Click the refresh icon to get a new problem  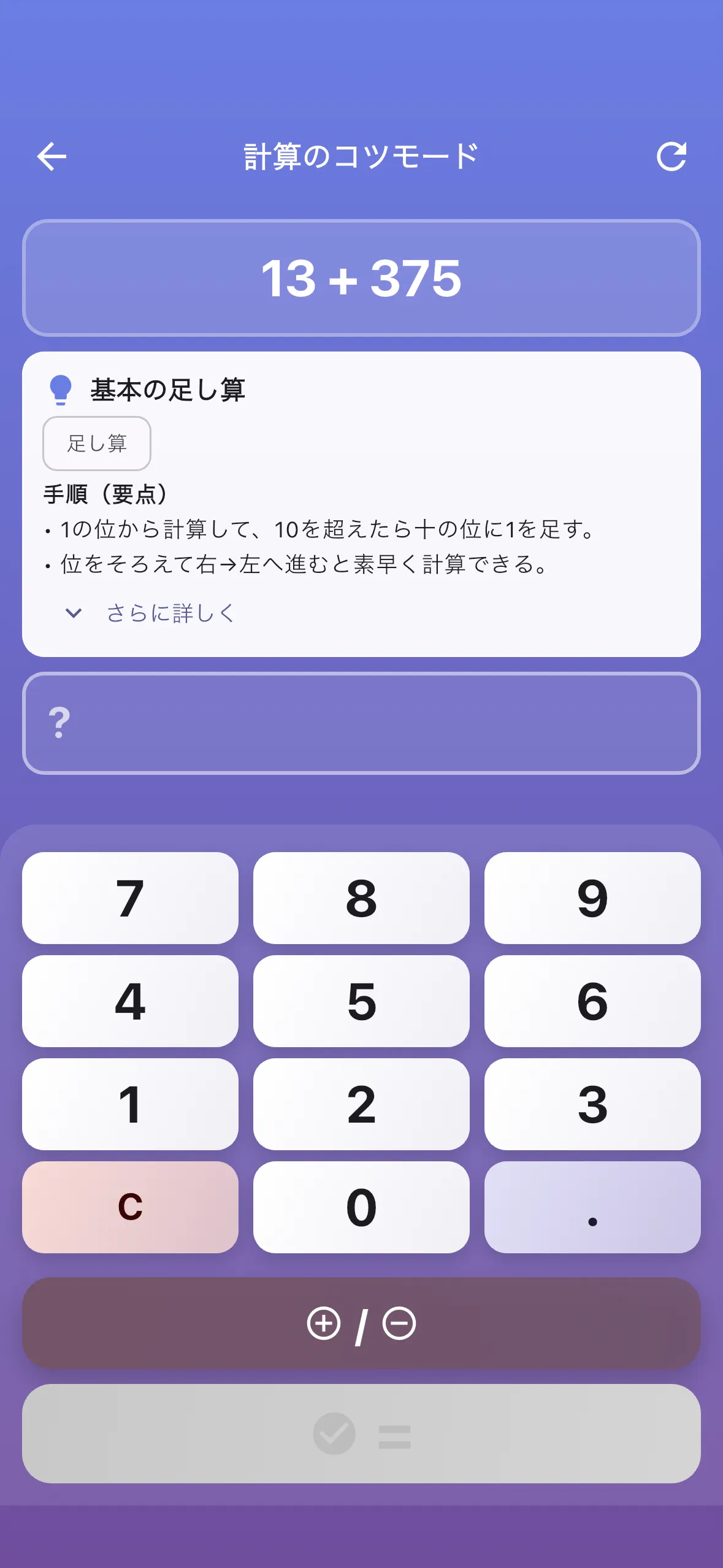coord(672,156)
